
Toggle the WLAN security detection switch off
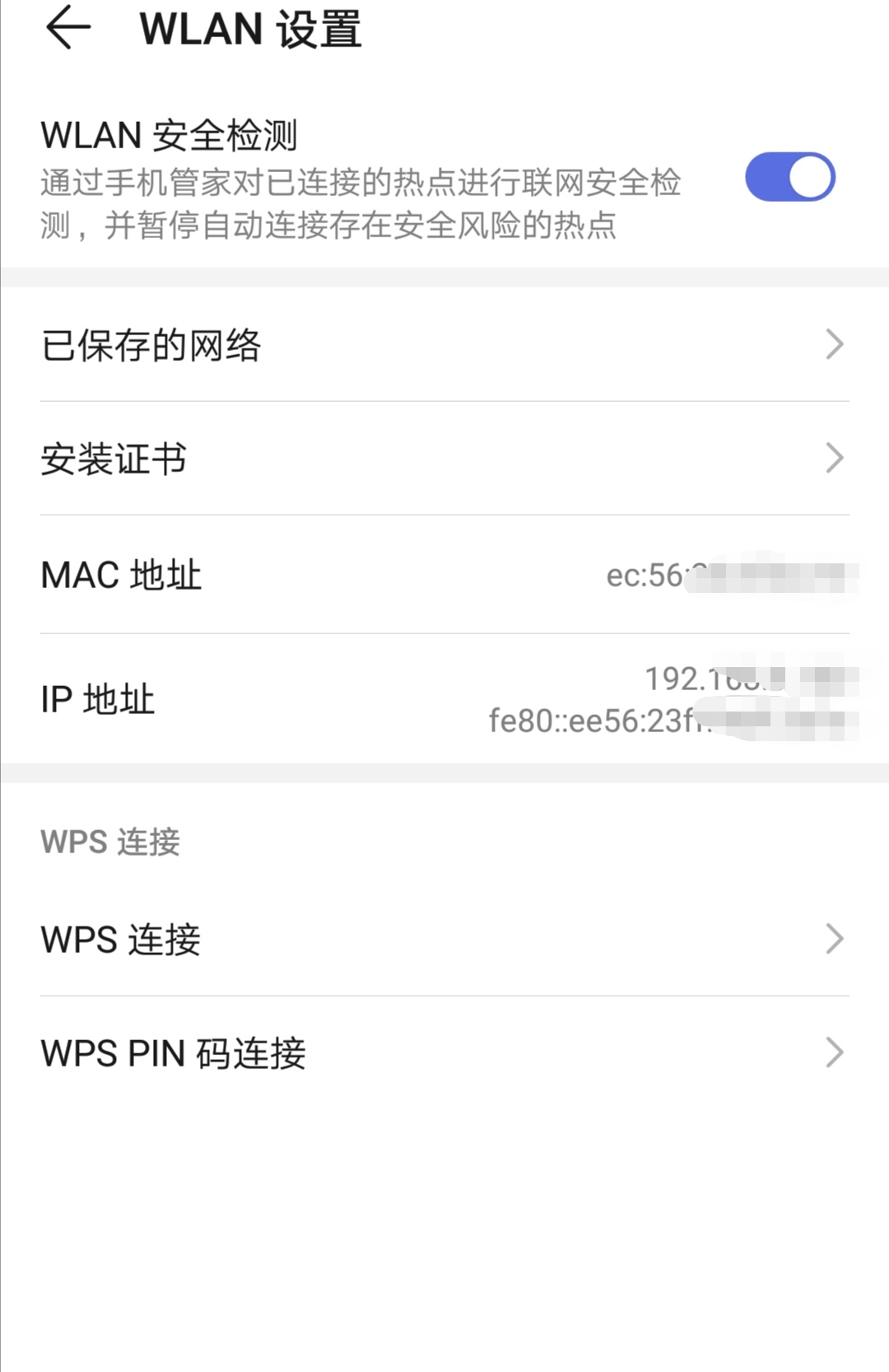point(790,176)
